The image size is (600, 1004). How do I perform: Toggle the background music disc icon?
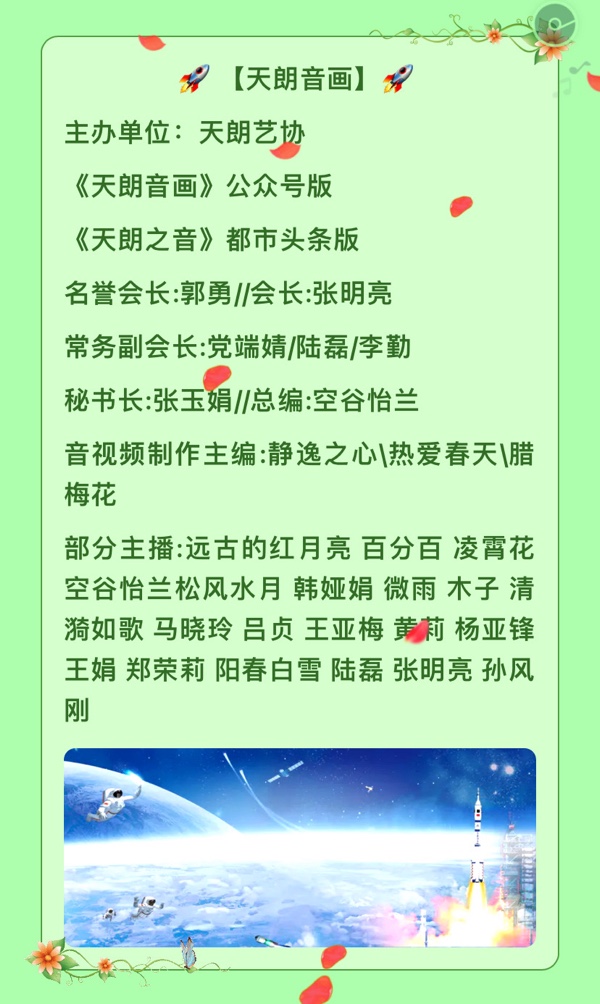554,21
